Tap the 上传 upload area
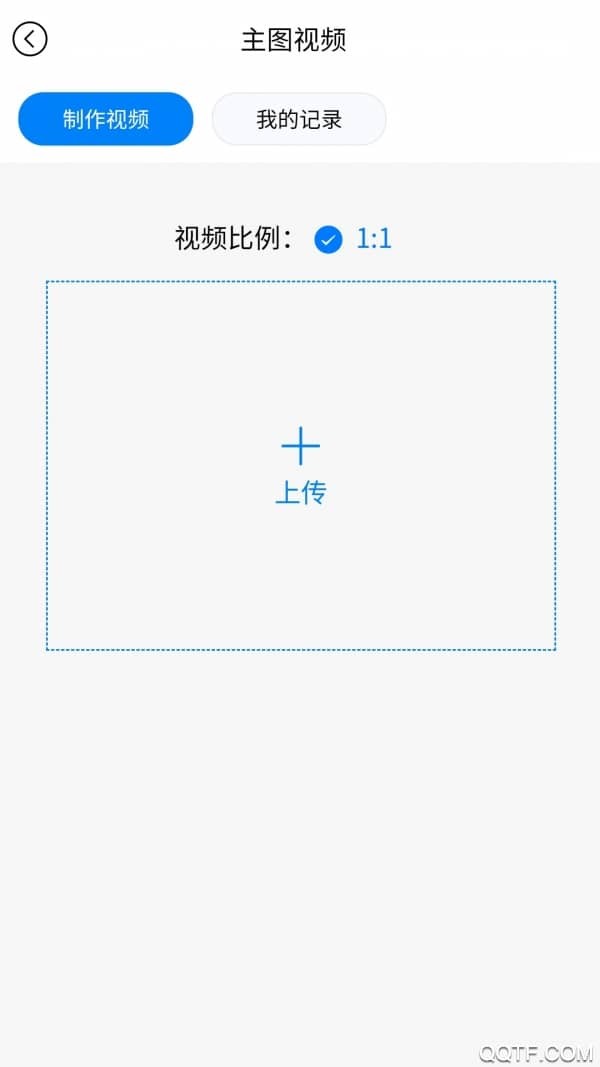 click(301, 465)
